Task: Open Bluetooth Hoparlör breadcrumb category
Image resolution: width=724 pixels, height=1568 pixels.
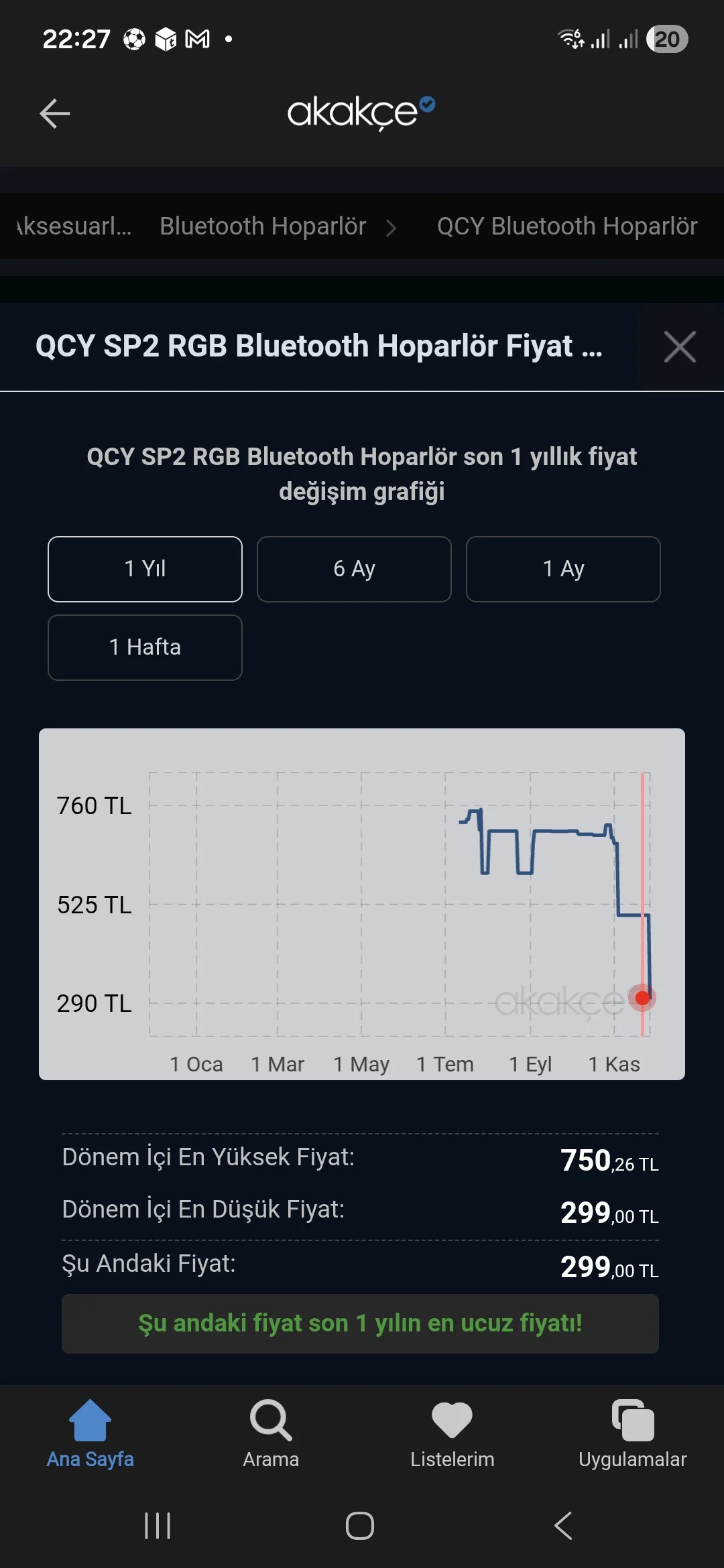Action: click(x=263, y=226)
